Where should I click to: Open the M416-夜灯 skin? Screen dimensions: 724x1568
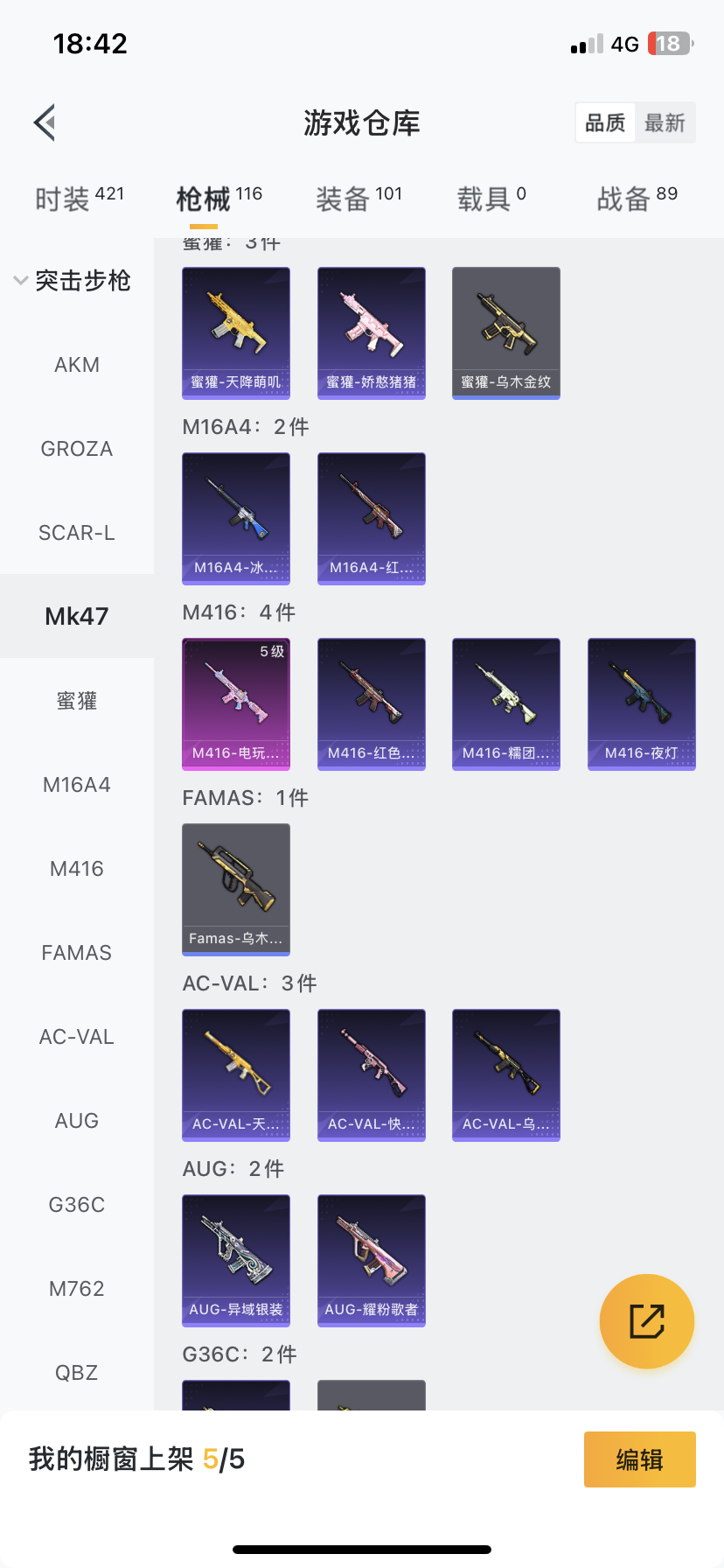[x=641, y=703]
